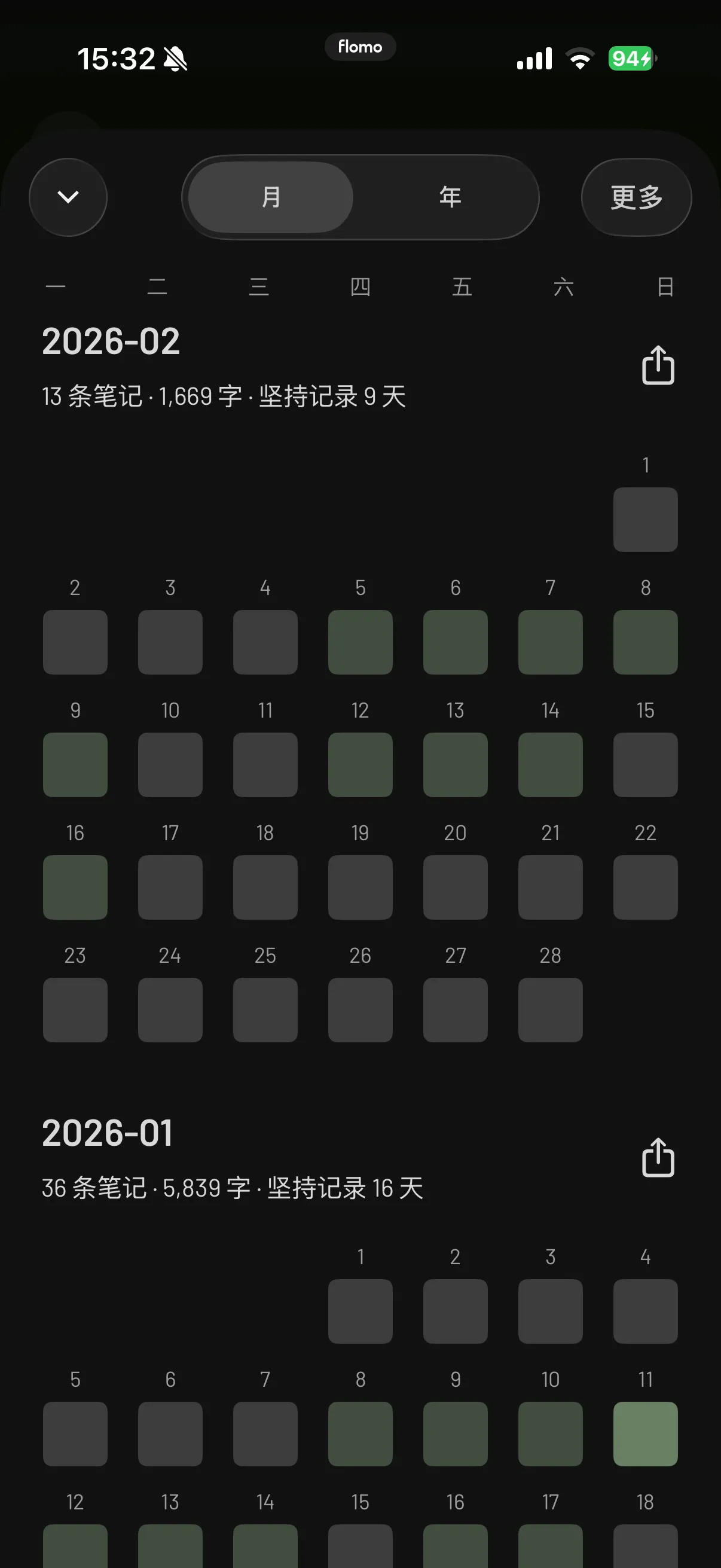This screenshot has height=1568, width=721.
Task: Collapse the calendar panel with the chevron
Action: point(68,197)
